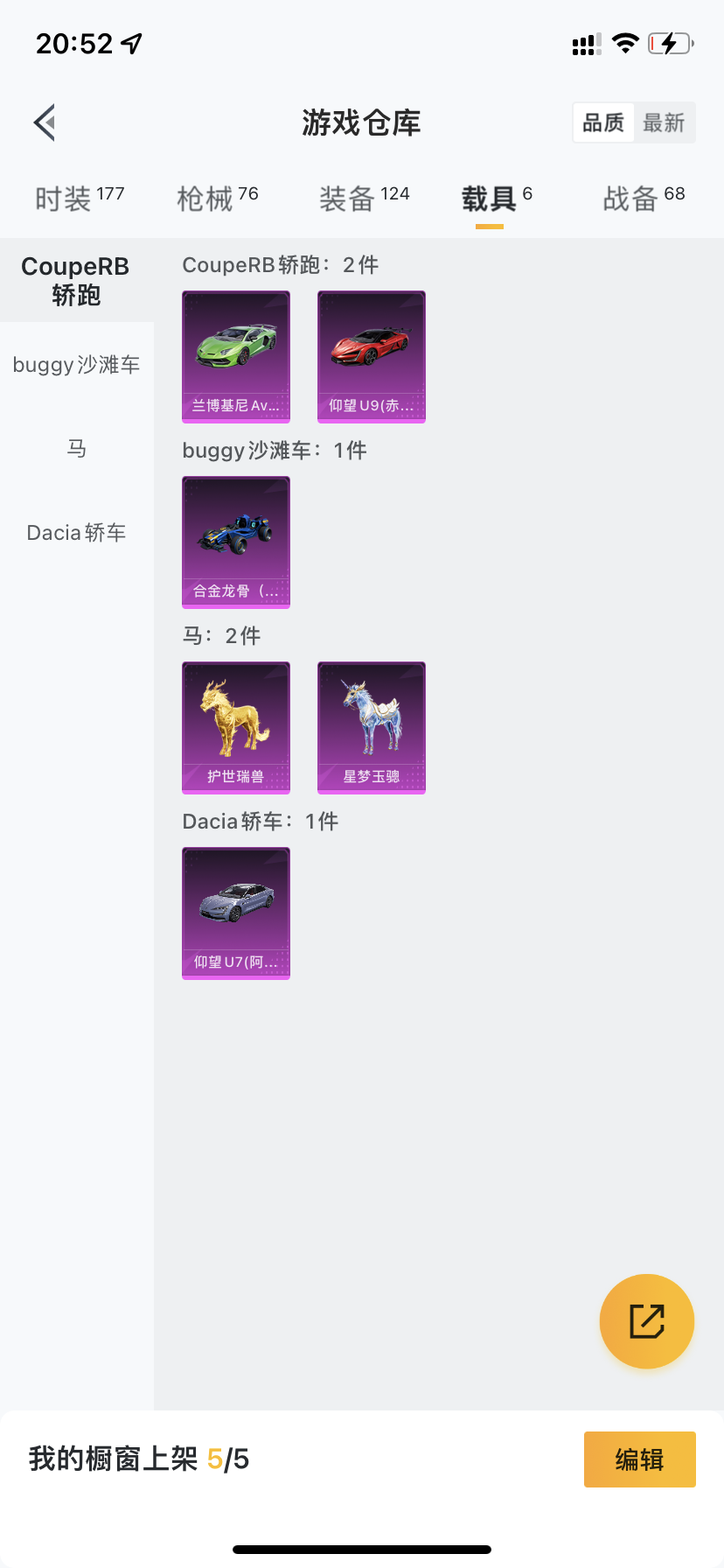
Task: Enable 品质 sorting mode
Action: 603,123
